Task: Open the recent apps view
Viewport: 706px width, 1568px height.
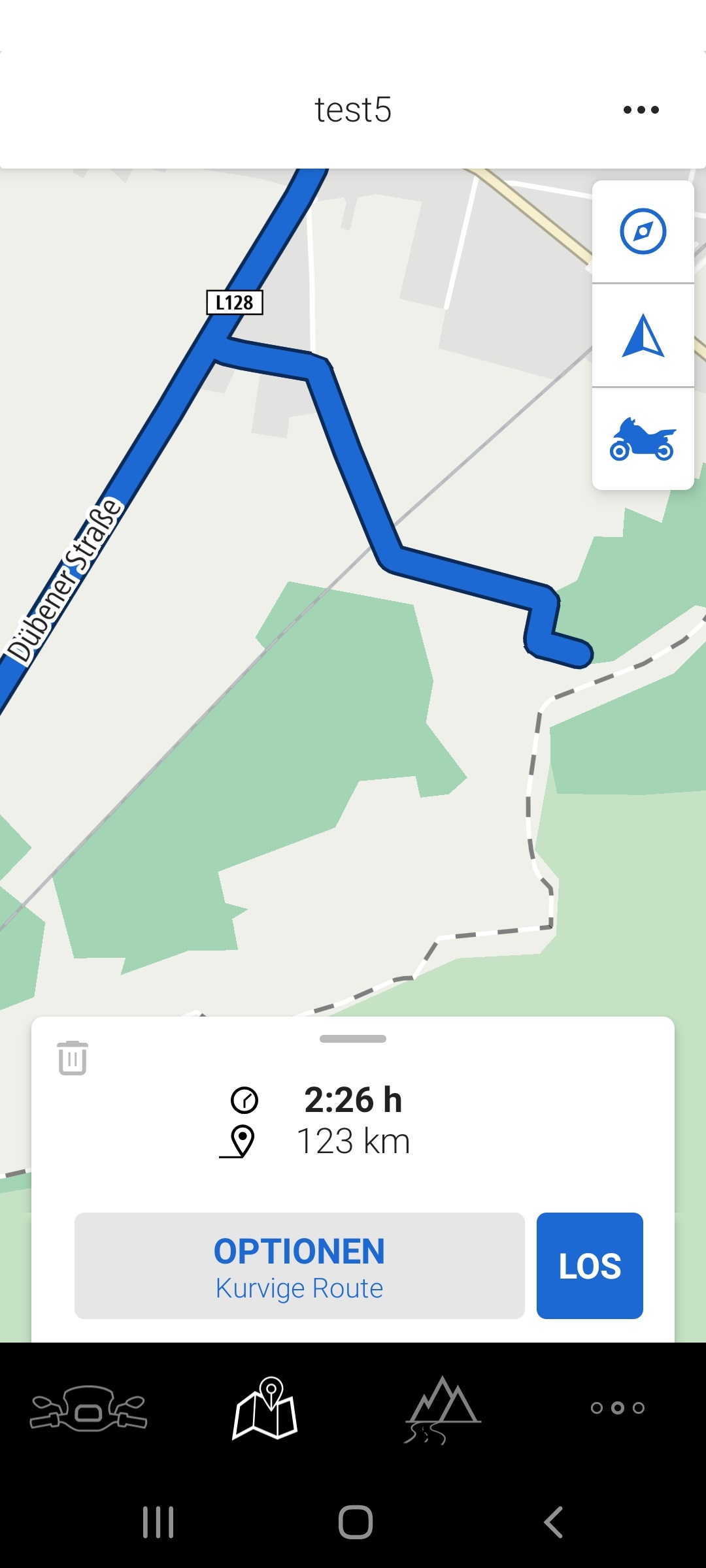Action: (158, 1522)
